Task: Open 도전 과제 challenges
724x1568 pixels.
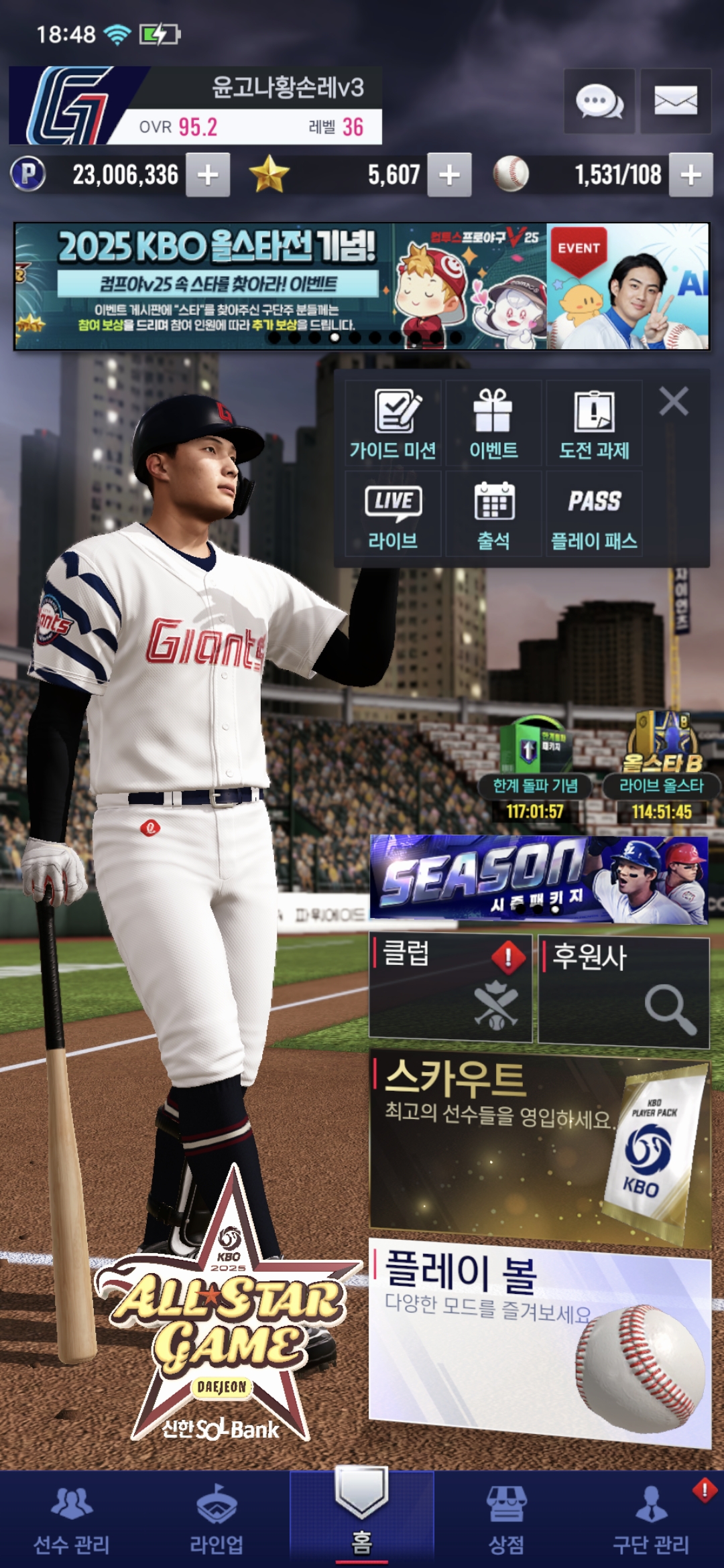Action: click(x=594, y=423)
